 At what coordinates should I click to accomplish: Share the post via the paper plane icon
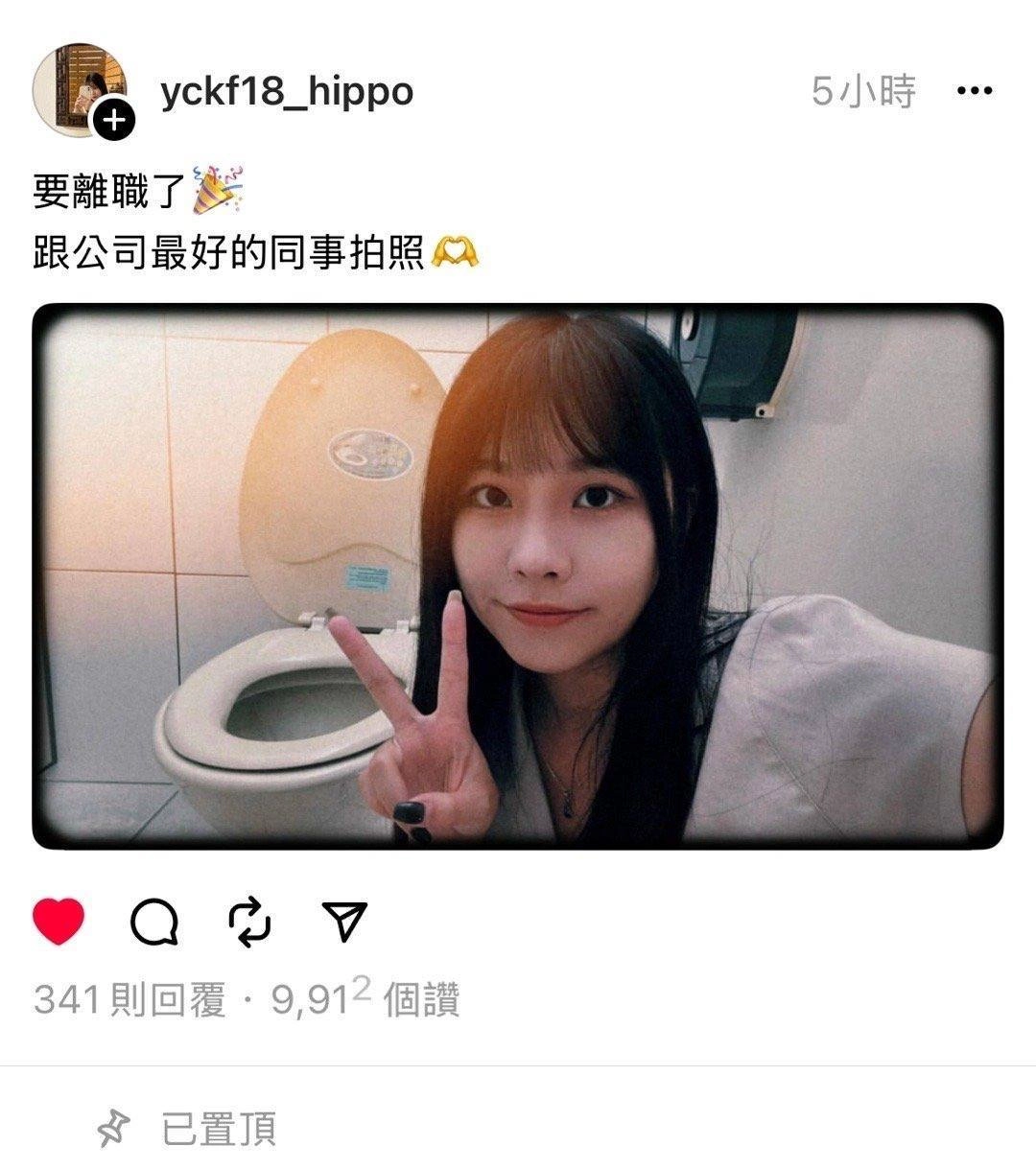point(347,922)
